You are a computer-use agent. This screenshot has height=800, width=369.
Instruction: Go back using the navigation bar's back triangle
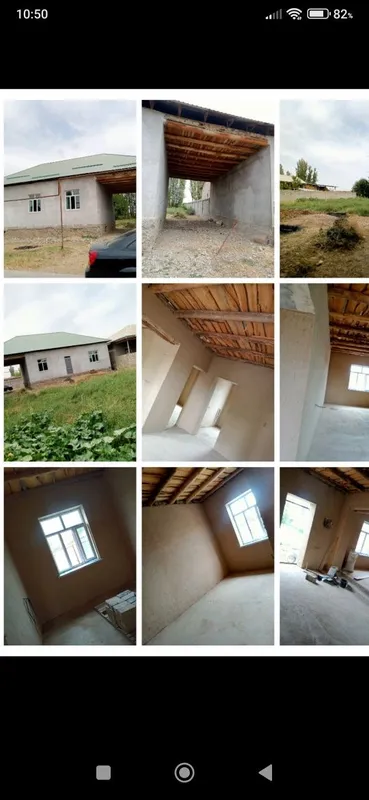coord(265,772)
